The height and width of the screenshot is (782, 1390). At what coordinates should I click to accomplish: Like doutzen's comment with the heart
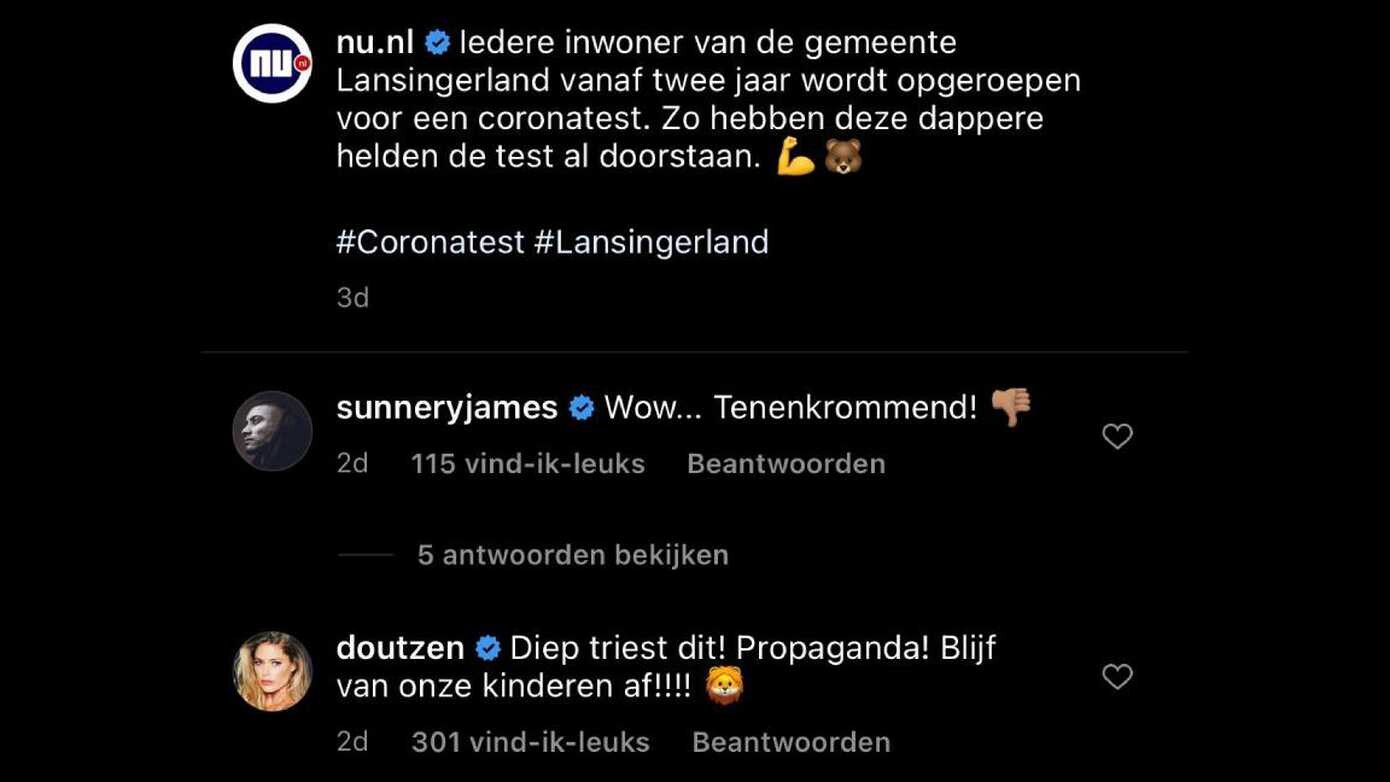tap(1117, 677)
